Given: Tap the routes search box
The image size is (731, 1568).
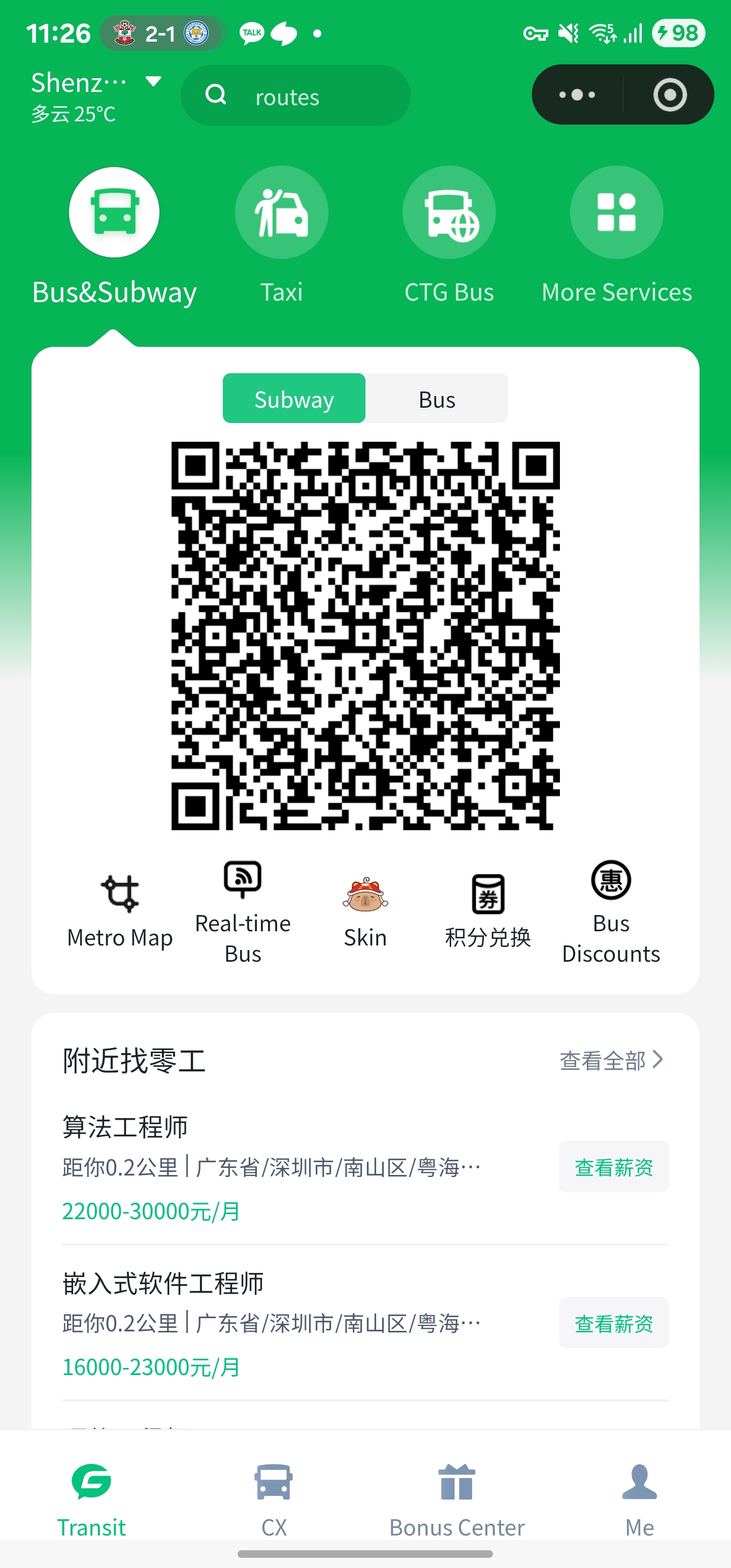Looking at the screenshot, I should pos(295,95).
